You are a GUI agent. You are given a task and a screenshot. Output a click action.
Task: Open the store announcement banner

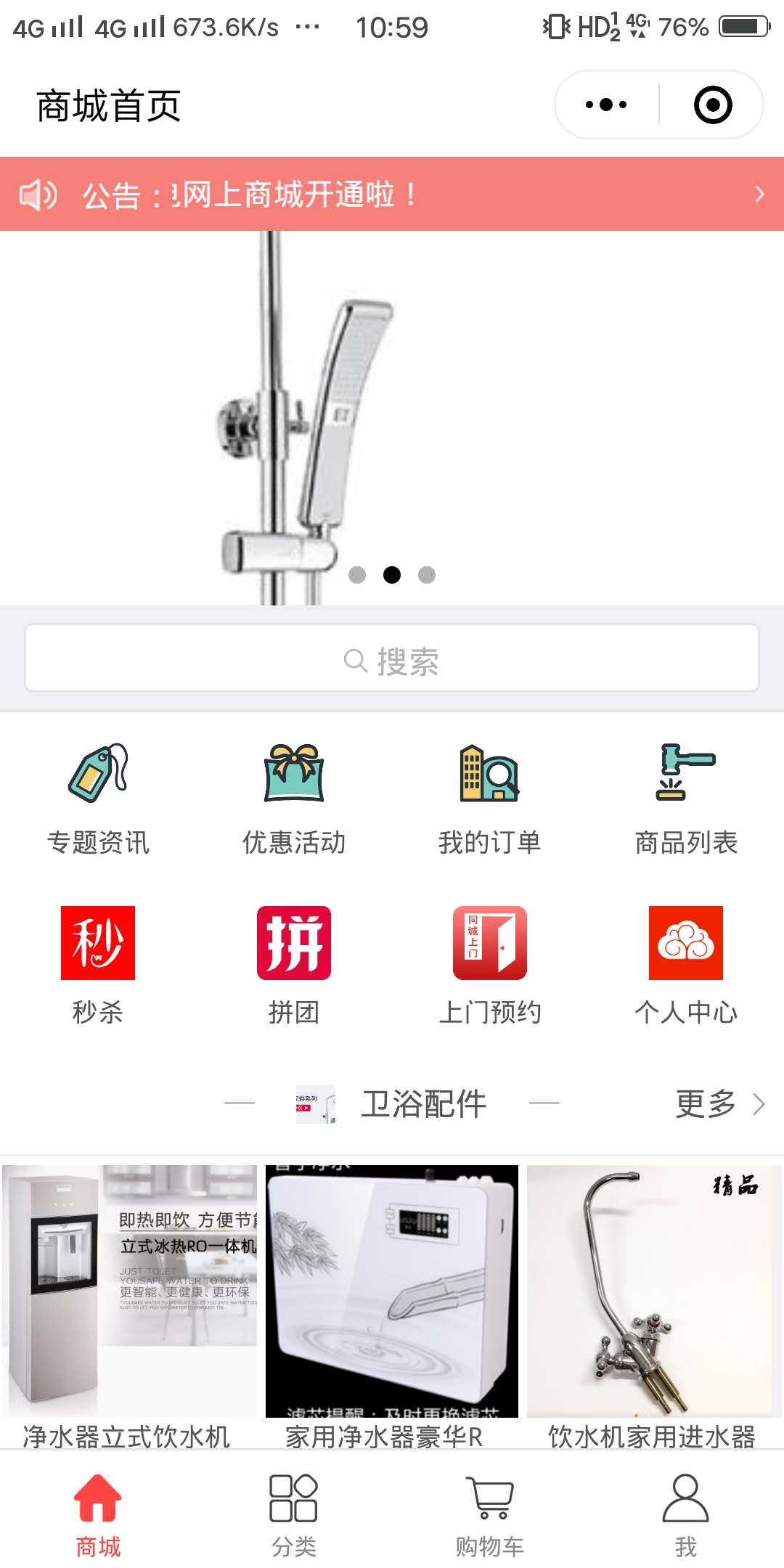(x=392, y=194)
